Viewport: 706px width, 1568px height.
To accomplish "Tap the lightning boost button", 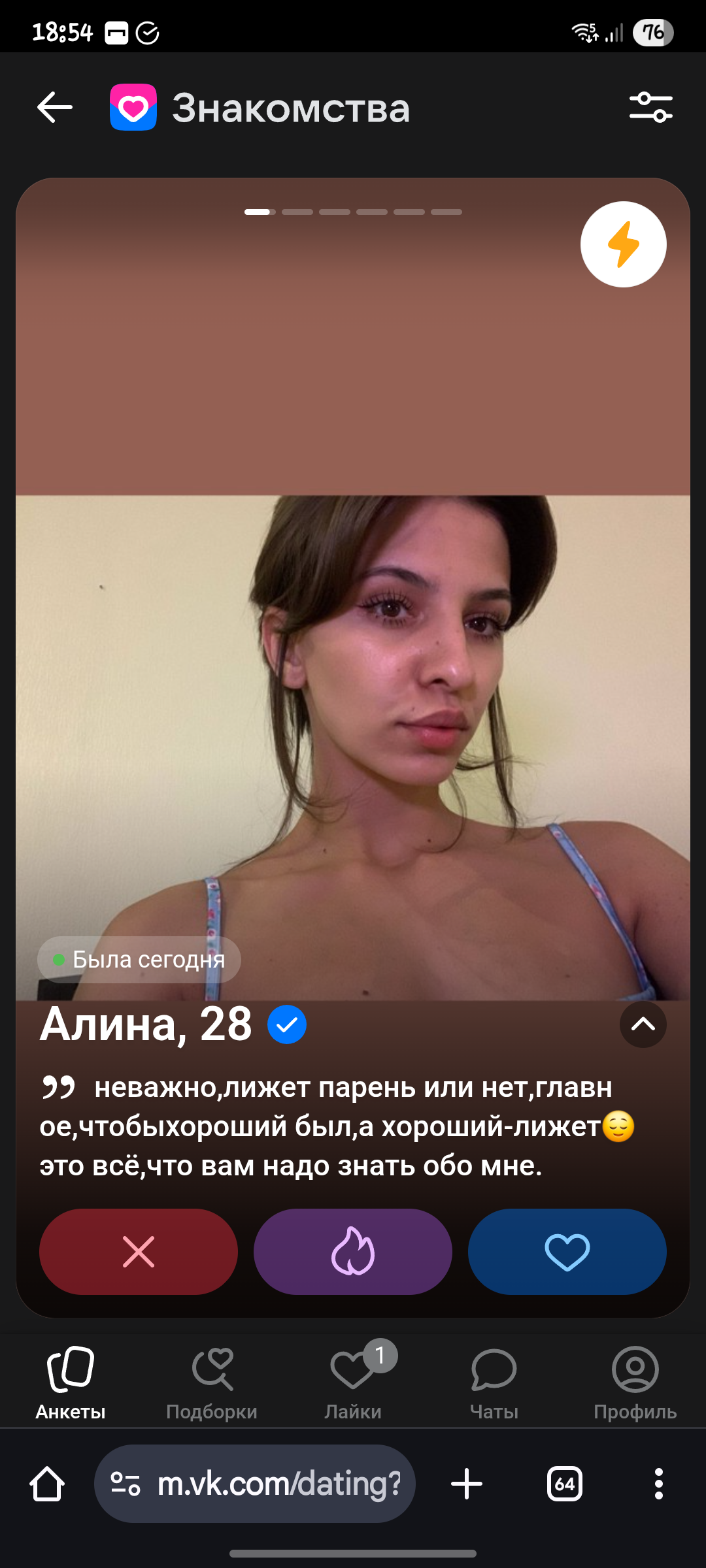I will point(623,244).
